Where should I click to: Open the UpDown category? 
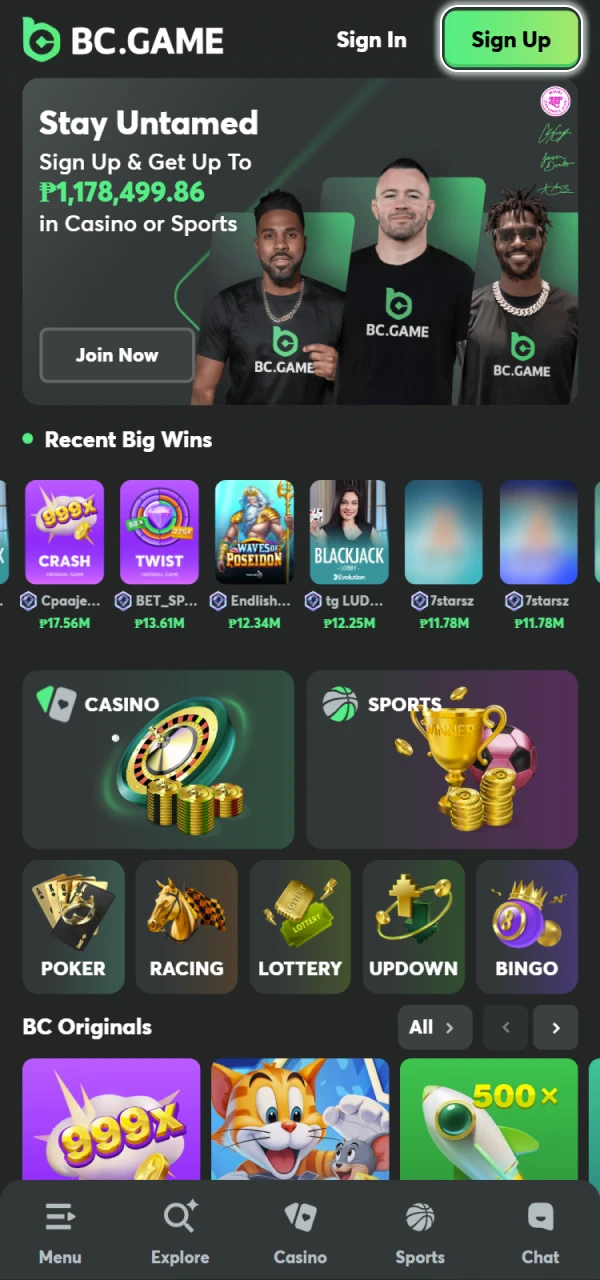pos(413,926)
